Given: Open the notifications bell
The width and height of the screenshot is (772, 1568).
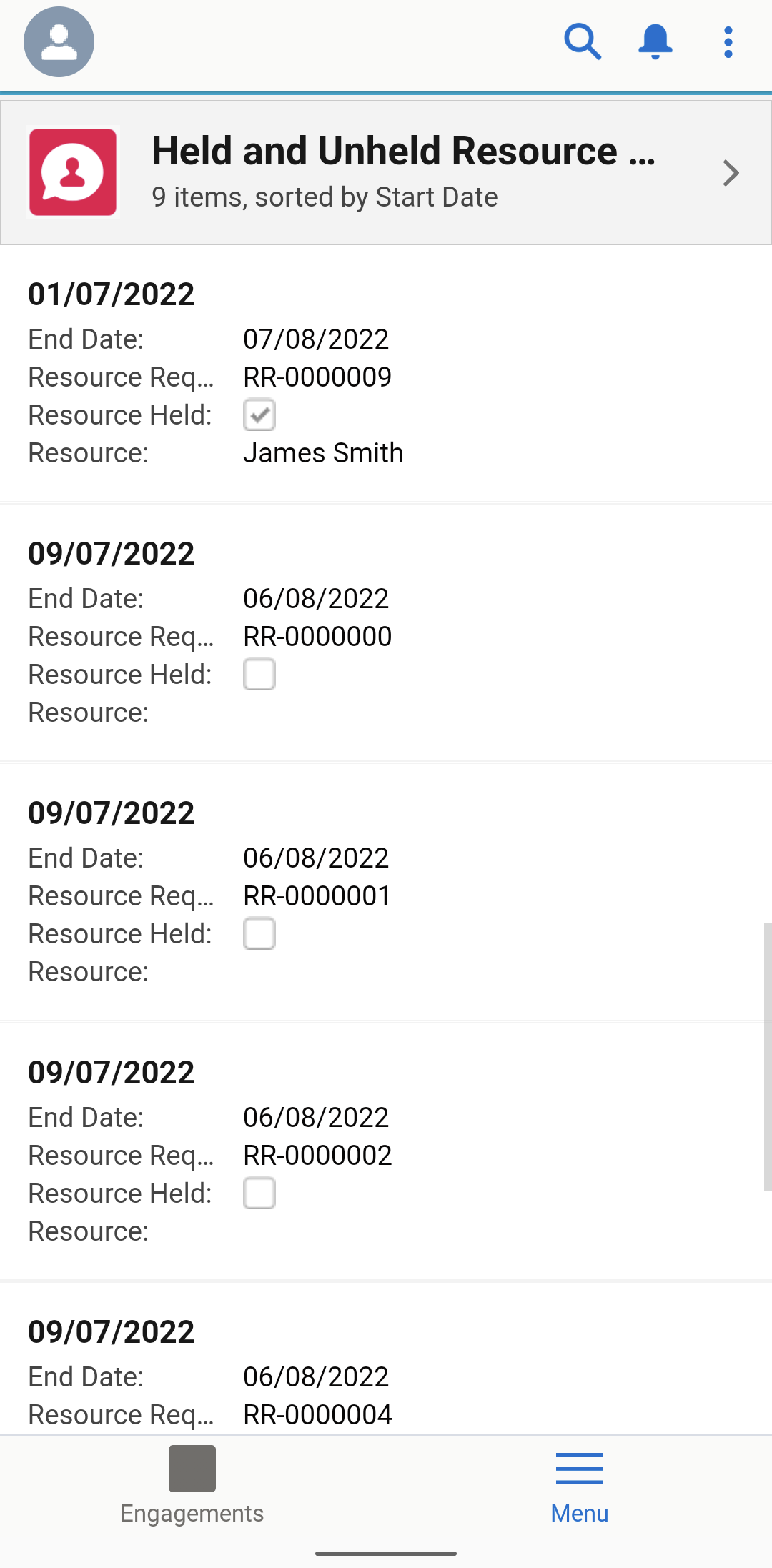Looking at the screenshot, I should (655, 42).
